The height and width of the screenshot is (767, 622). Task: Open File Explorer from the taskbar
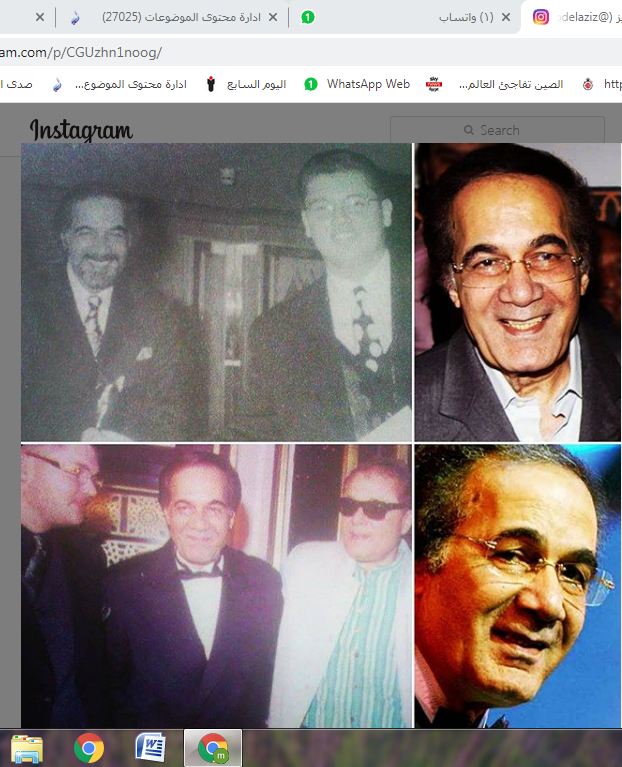28,748
